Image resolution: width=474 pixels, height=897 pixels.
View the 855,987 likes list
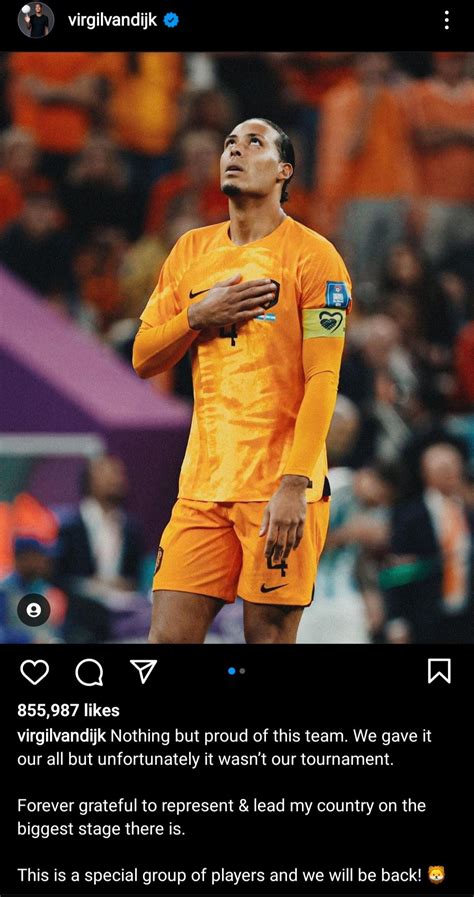click(69, 710)
